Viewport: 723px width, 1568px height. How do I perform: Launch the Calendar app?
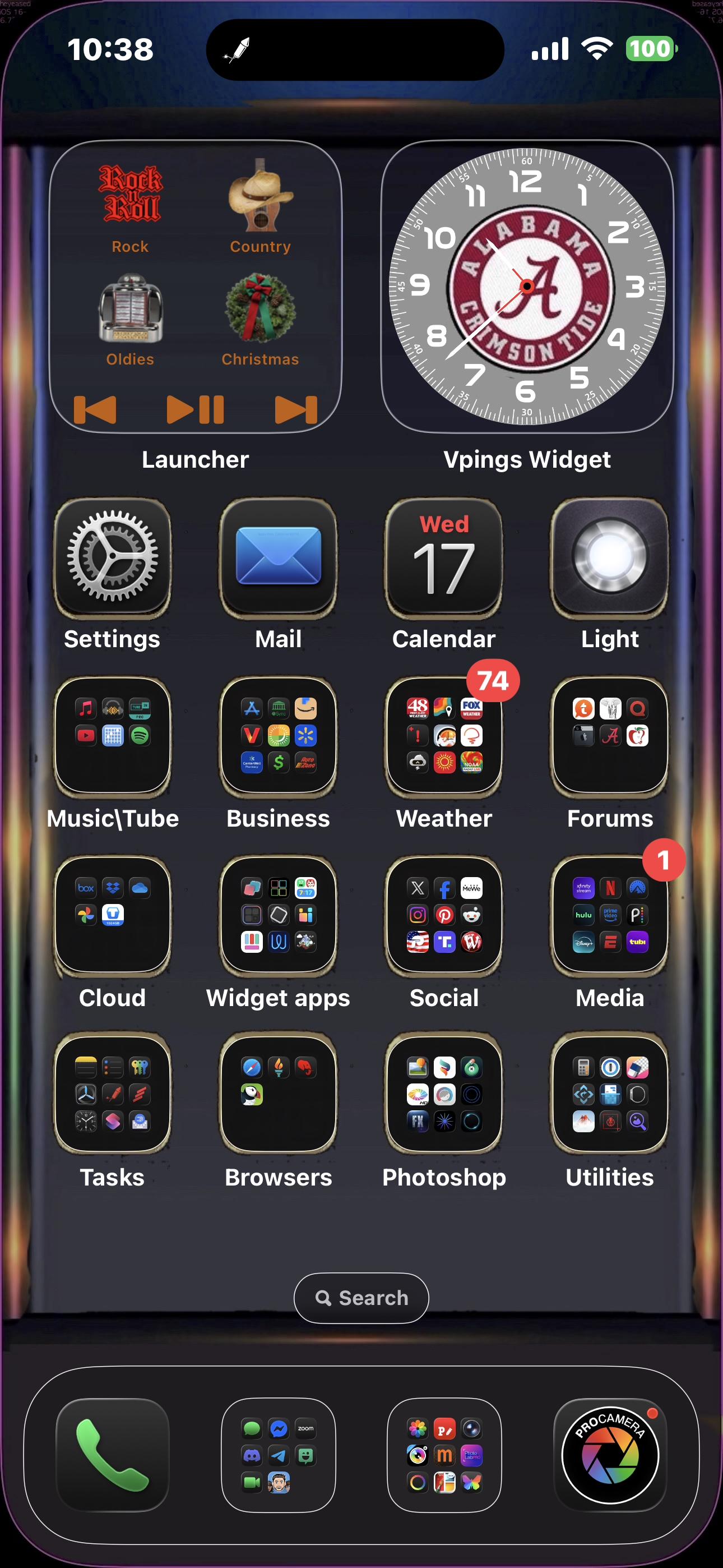pos(444,556)
